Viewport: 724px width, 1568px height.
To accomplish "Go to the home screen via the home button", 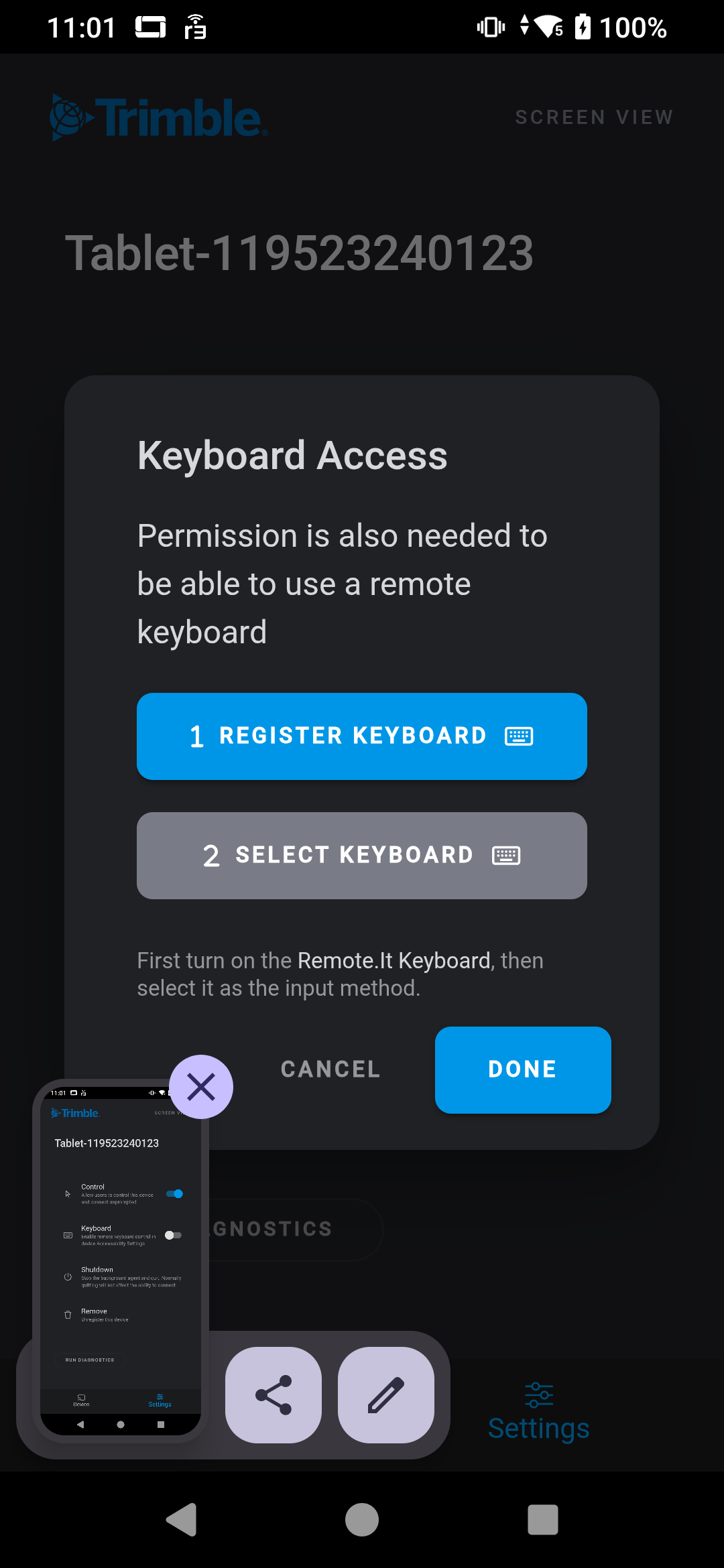I will click(362, 1519).
